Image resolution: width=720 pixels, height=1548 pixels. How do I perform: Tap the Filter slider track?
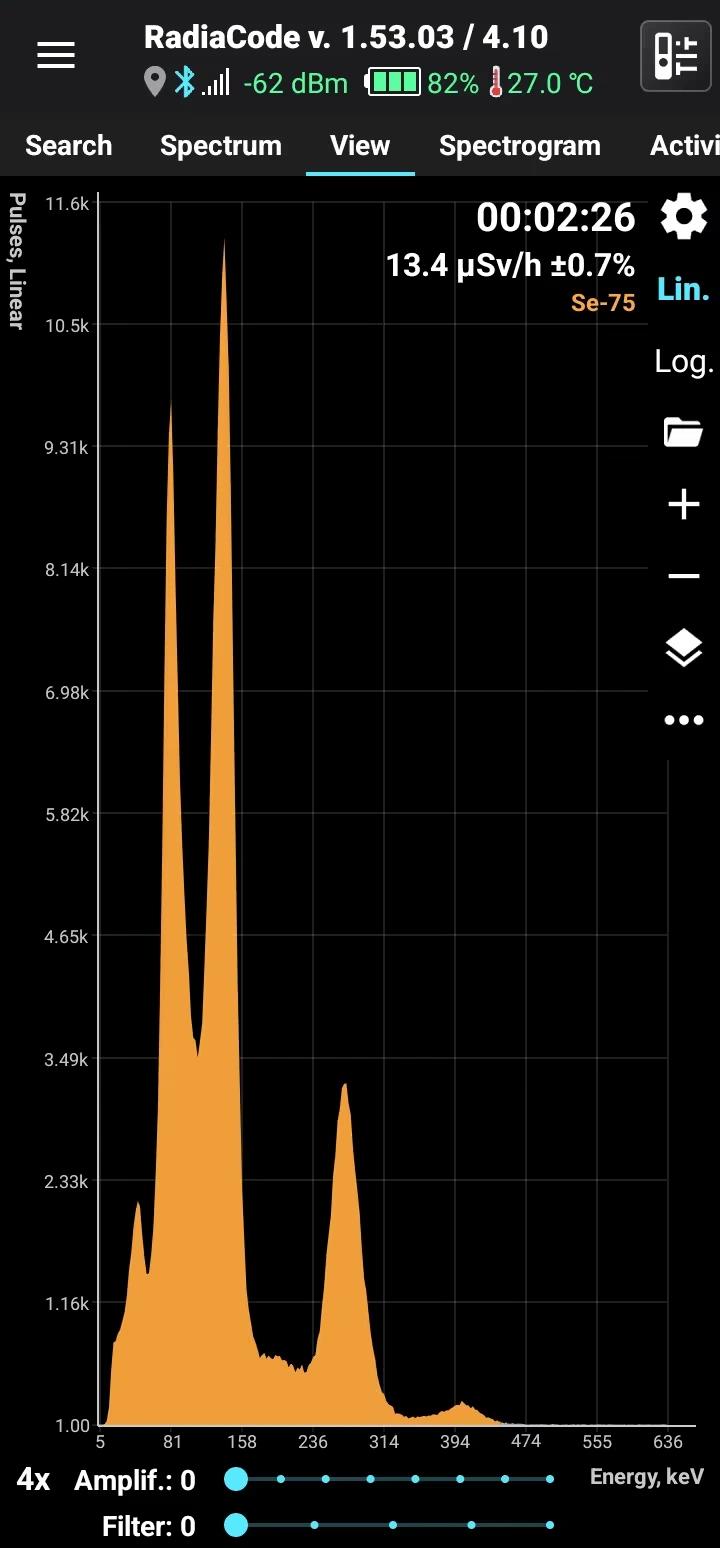click(393, 1526)
